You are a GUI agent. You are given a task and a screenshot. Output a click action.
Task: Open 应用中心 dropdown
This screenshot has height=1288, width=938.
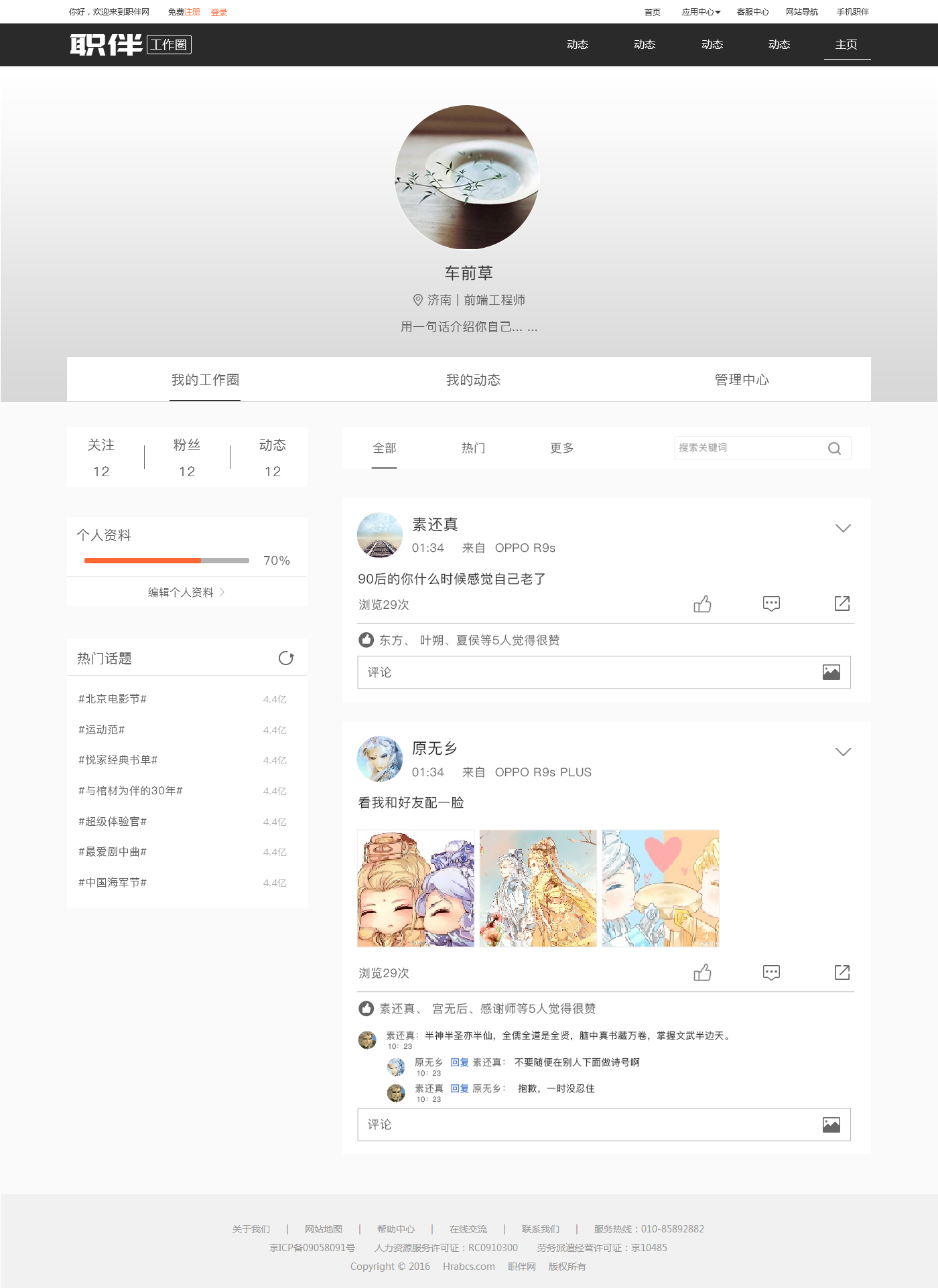[x=701, y=12]
